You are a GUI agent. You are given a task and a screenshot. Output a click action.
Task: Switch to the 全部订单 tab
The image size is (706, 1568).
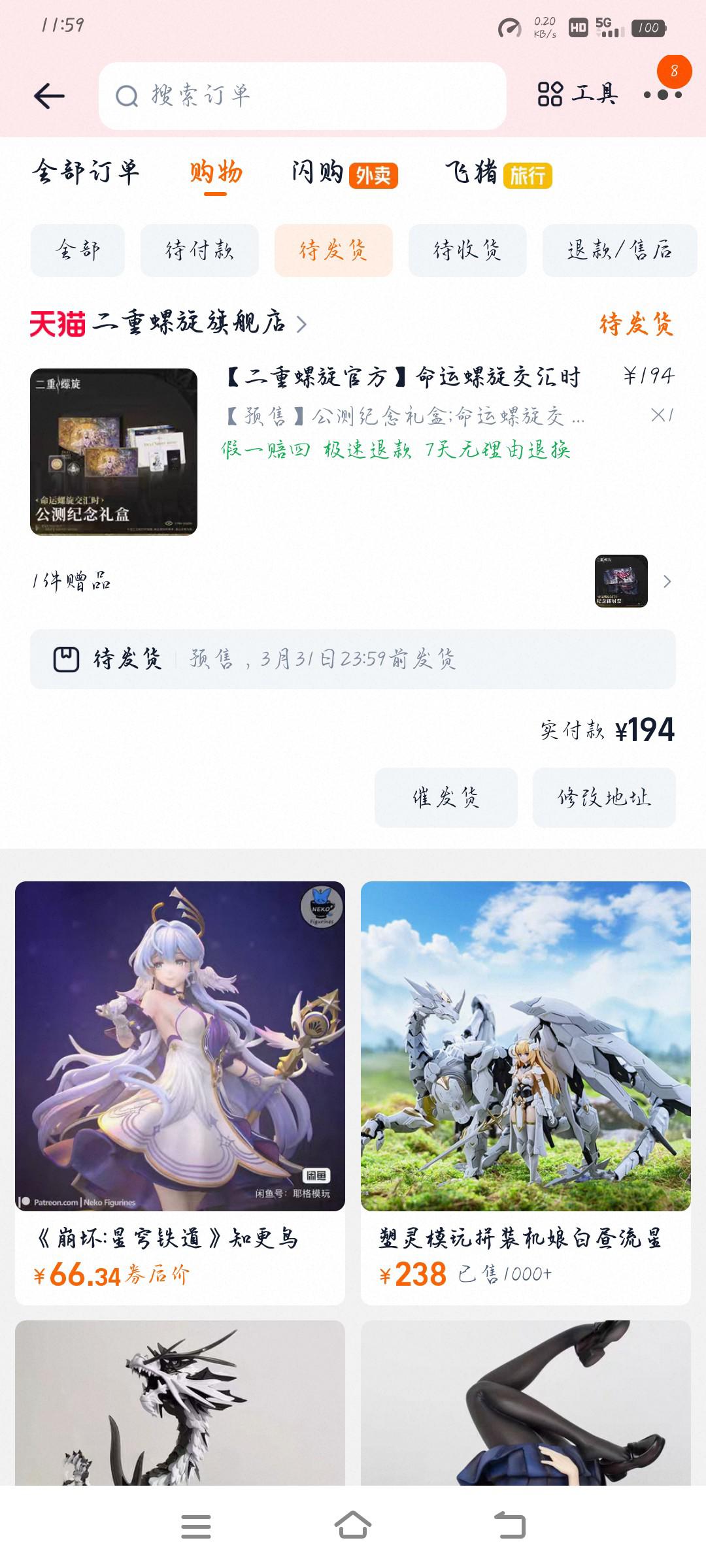86,172
